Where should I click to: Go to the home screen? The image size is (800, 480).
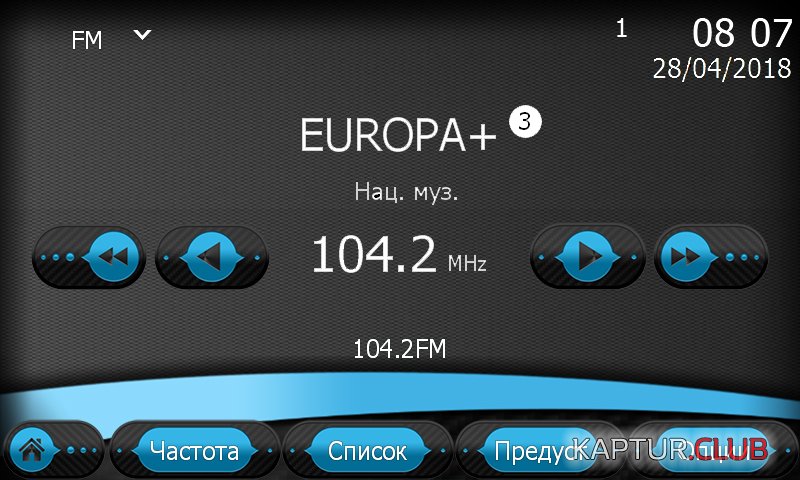click(35, 450)
